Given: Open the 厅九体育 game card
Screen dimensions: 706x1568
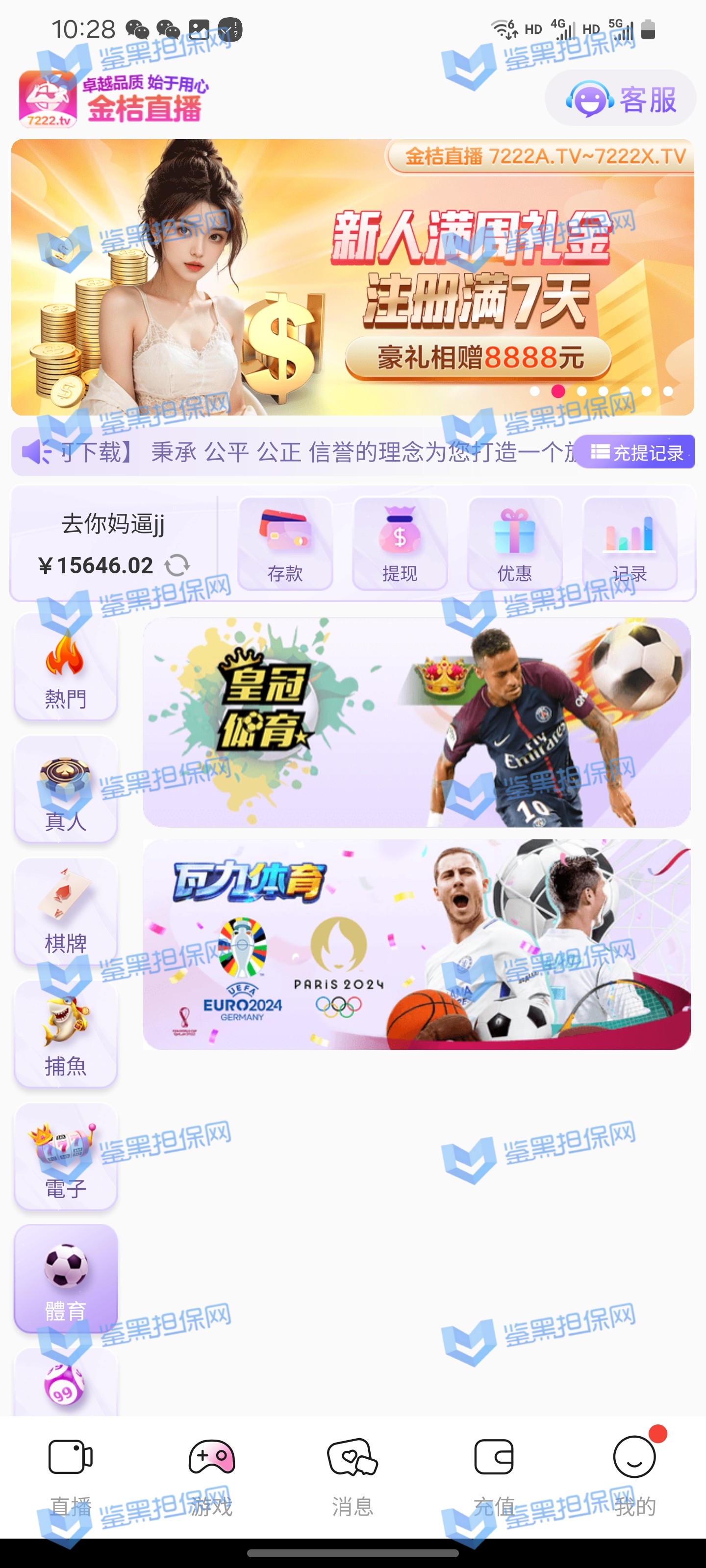Looking at the screenshot, I should click(x=417, y=945).
